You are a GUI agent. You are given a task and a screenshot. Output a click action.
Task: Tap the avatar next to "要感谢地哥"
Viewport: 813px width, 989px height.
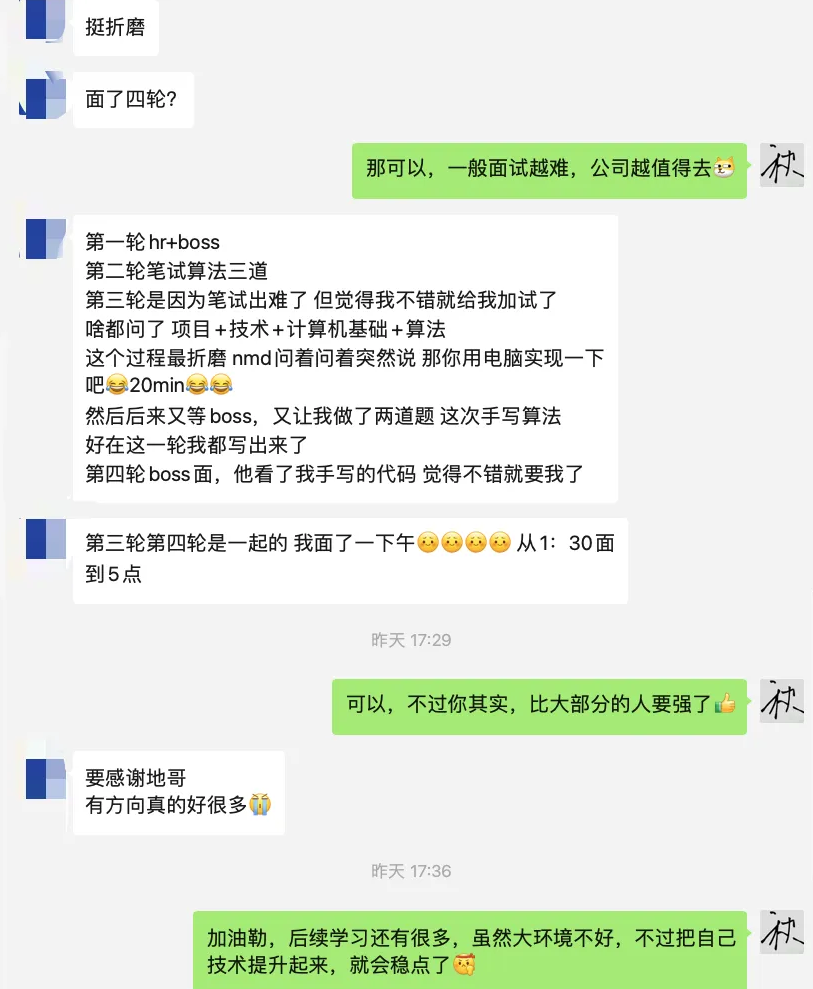click(45, 777)
